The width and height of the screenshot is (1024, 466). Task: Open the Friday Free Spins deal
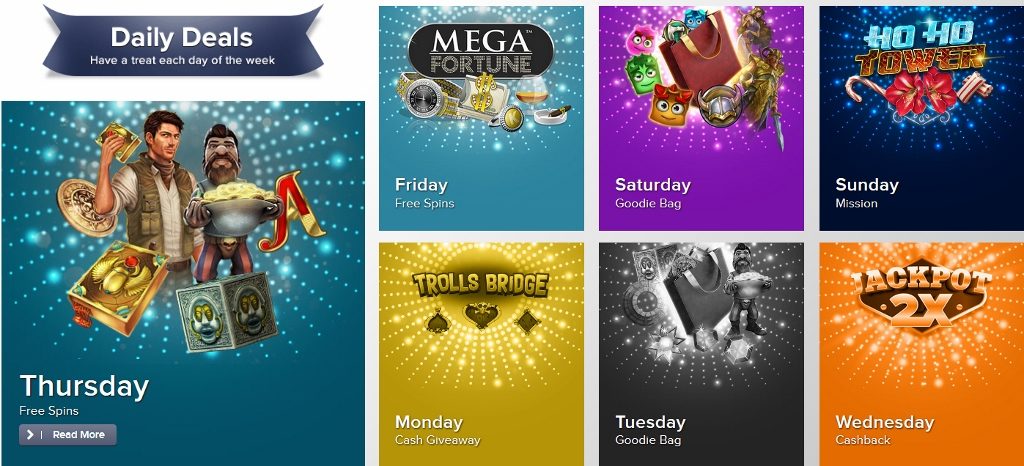[481, 118]
